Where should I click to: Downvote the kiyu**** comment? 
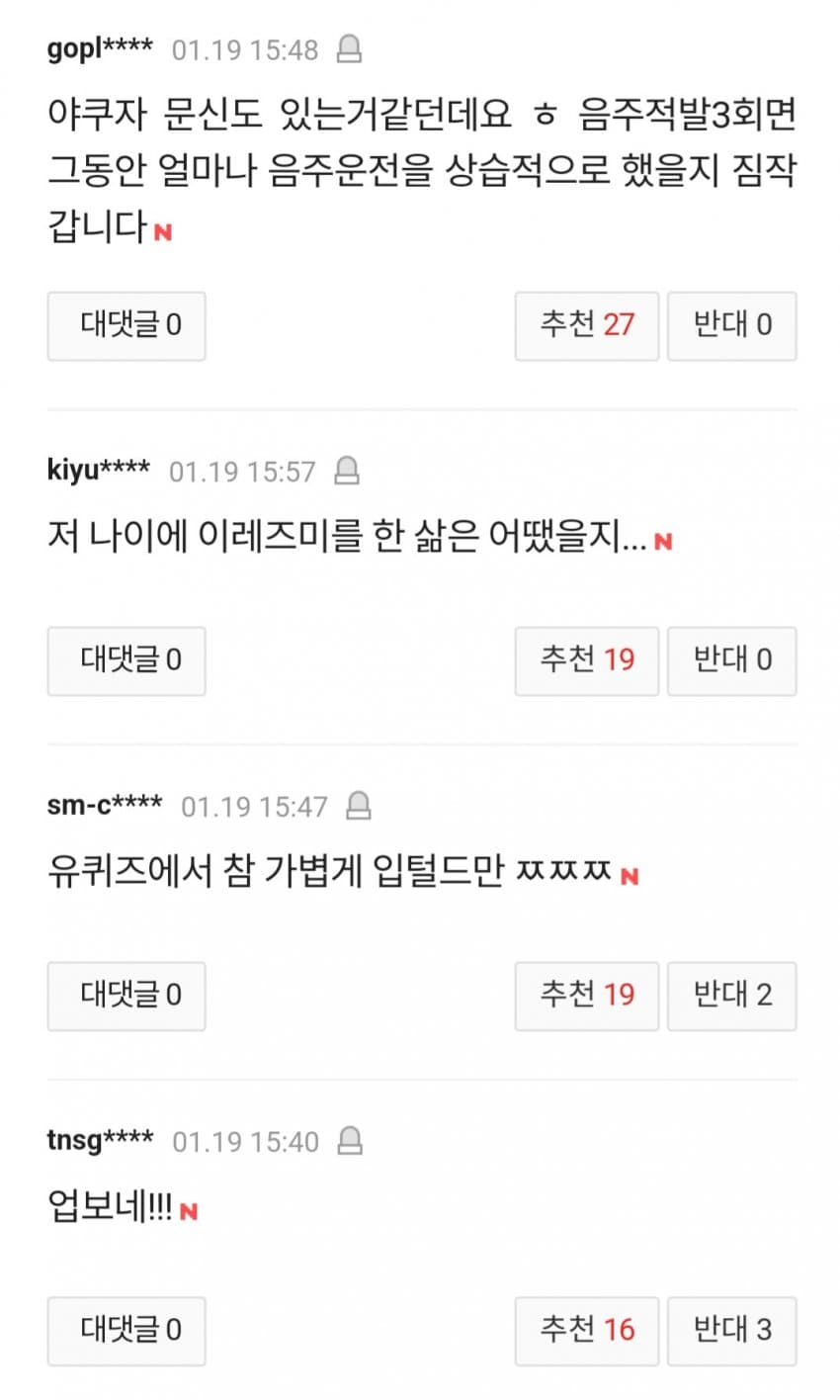[x=731, y=660]
